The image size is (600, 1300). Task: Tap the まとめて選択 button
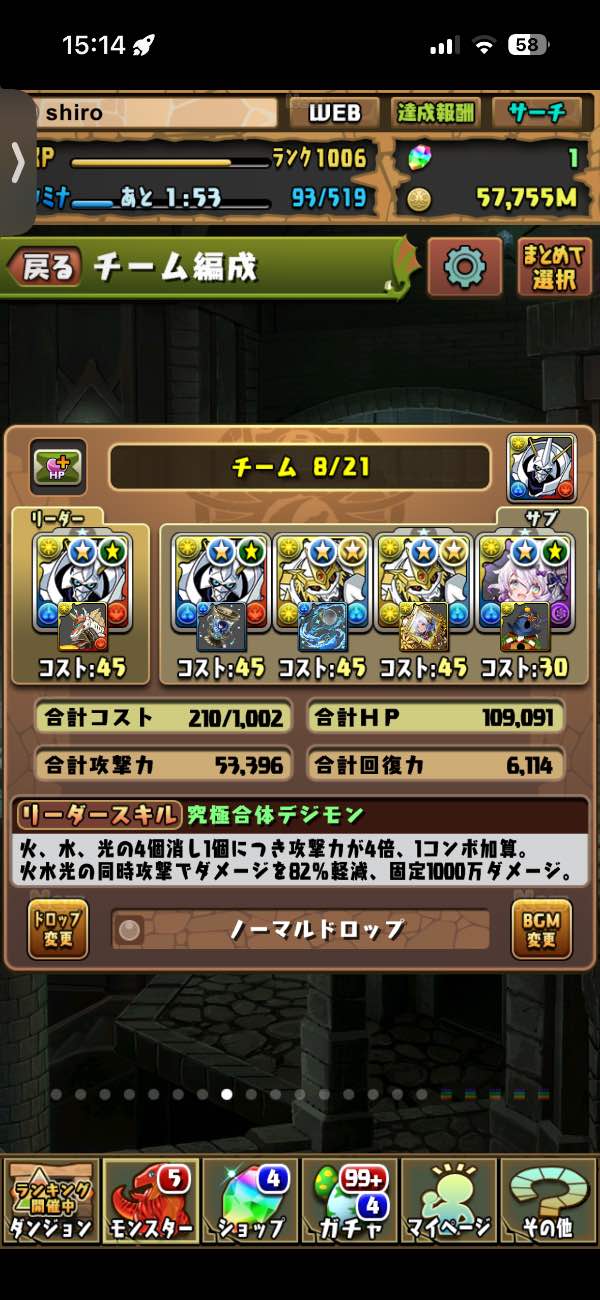[554, 267]
